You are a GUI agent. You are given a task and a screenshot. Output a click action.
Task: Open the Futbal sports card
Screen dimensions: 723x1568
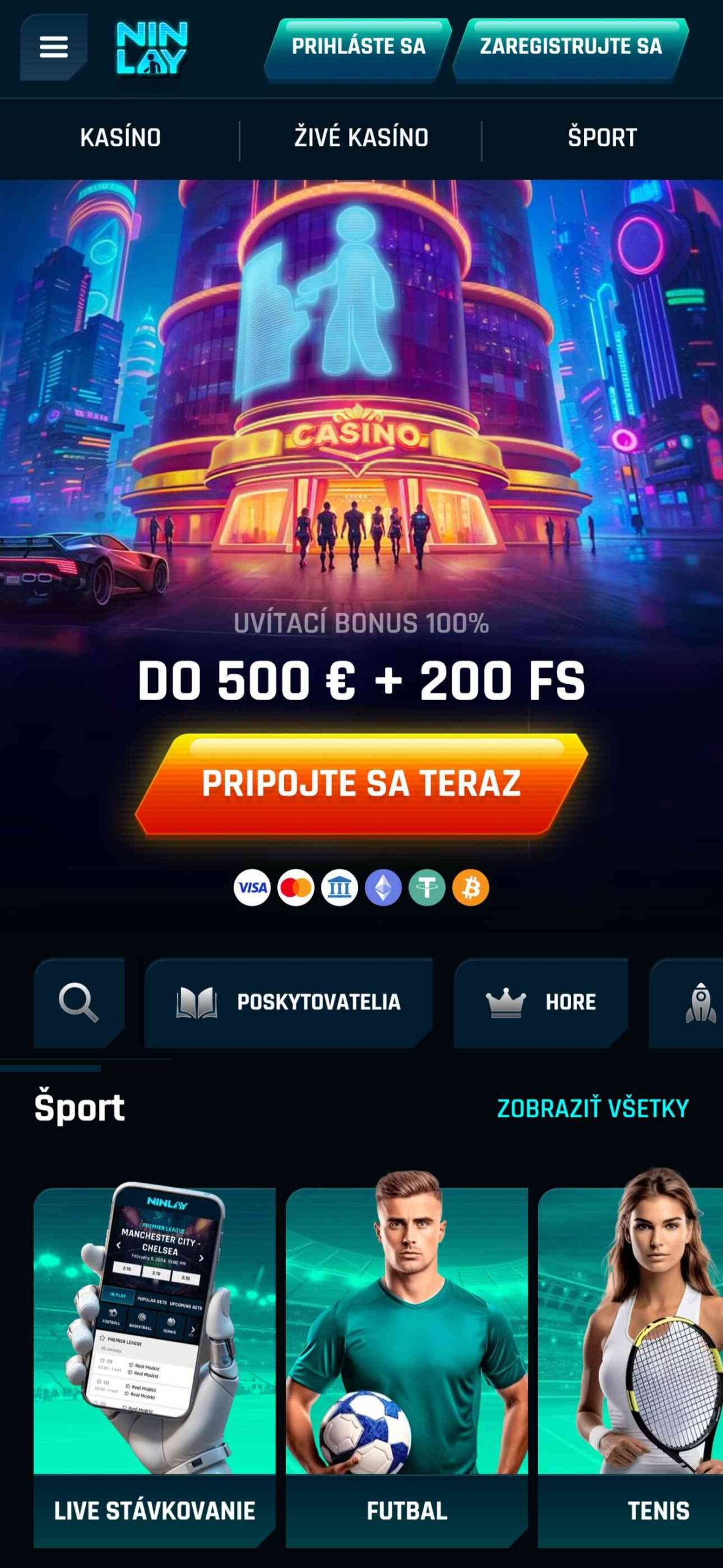click(406, 1366)
